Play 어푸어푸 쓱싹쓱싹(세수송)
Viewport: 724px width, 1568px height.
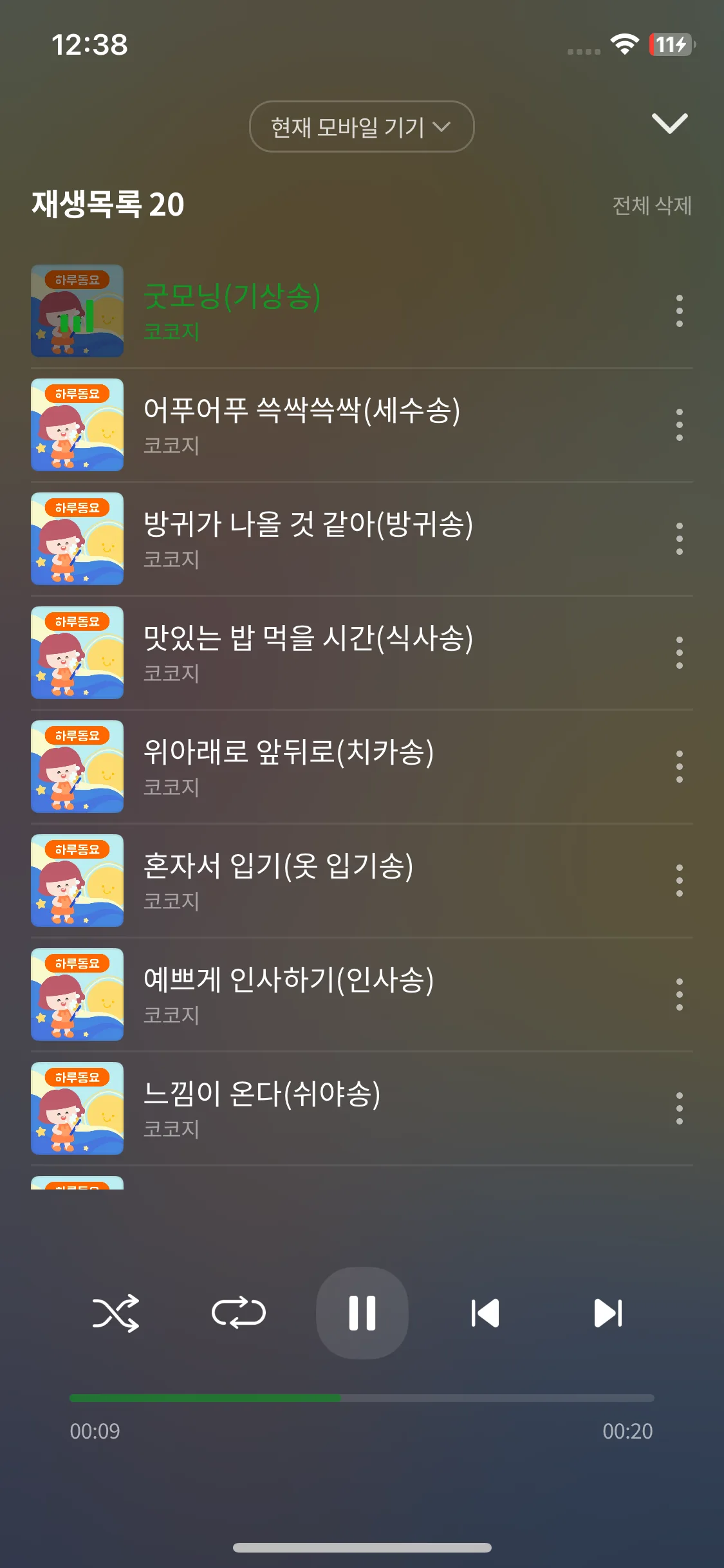[x=301, y=425]
